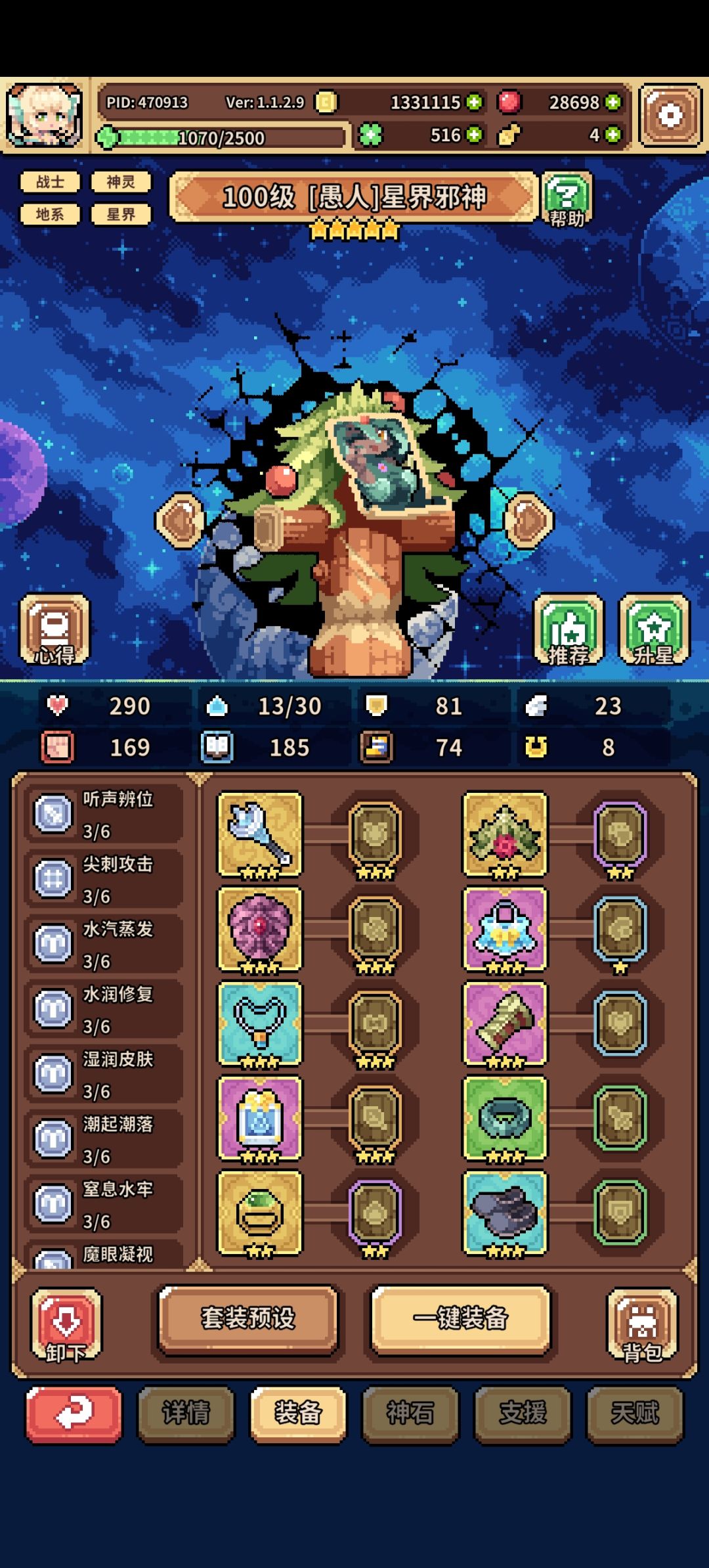Switch to the 天赋 tab
Image resolution: width=709 pixels, height=1568 pixels.
635,1415
